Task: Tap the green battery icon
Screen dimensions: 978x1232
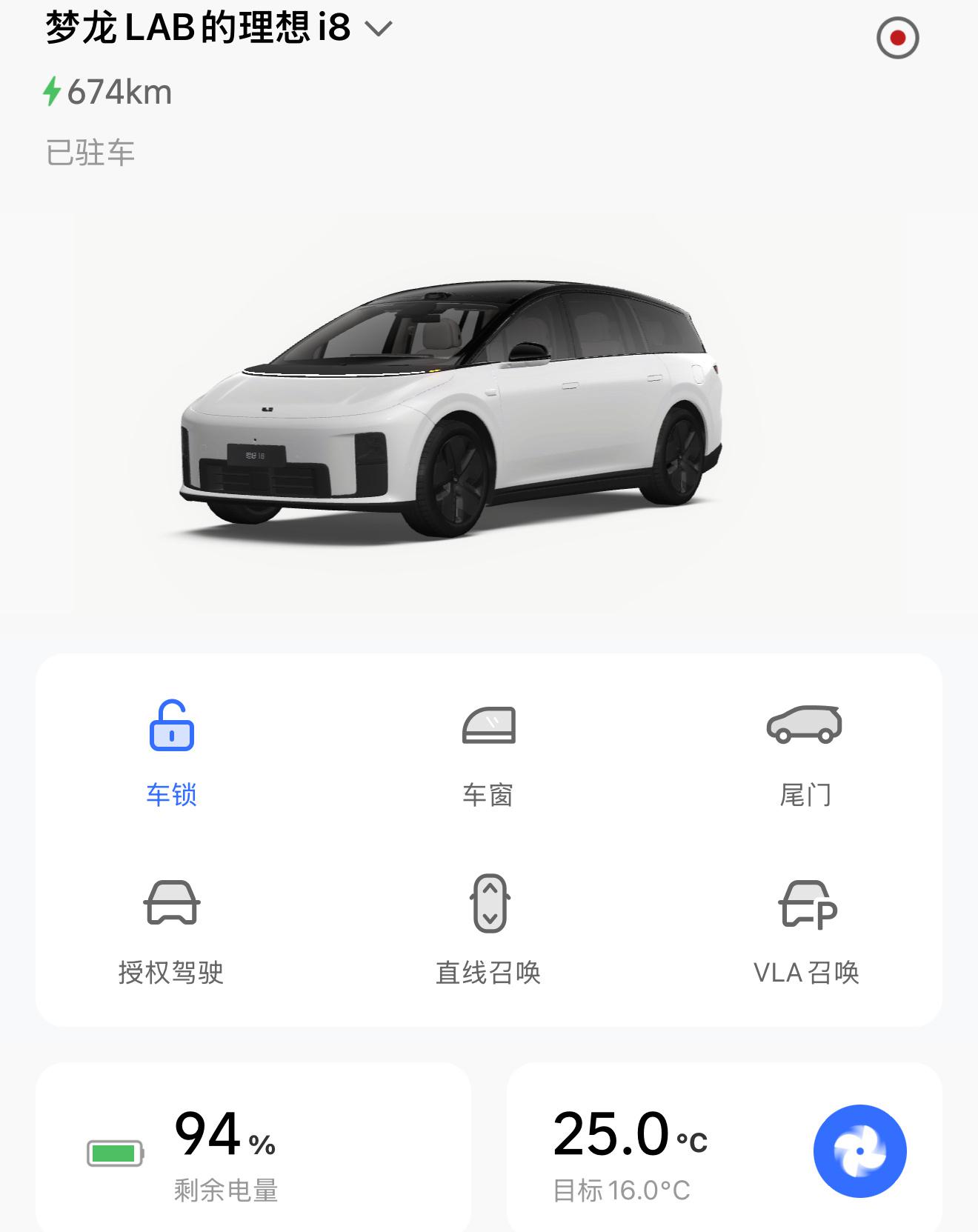Action: click(115, 1152)
